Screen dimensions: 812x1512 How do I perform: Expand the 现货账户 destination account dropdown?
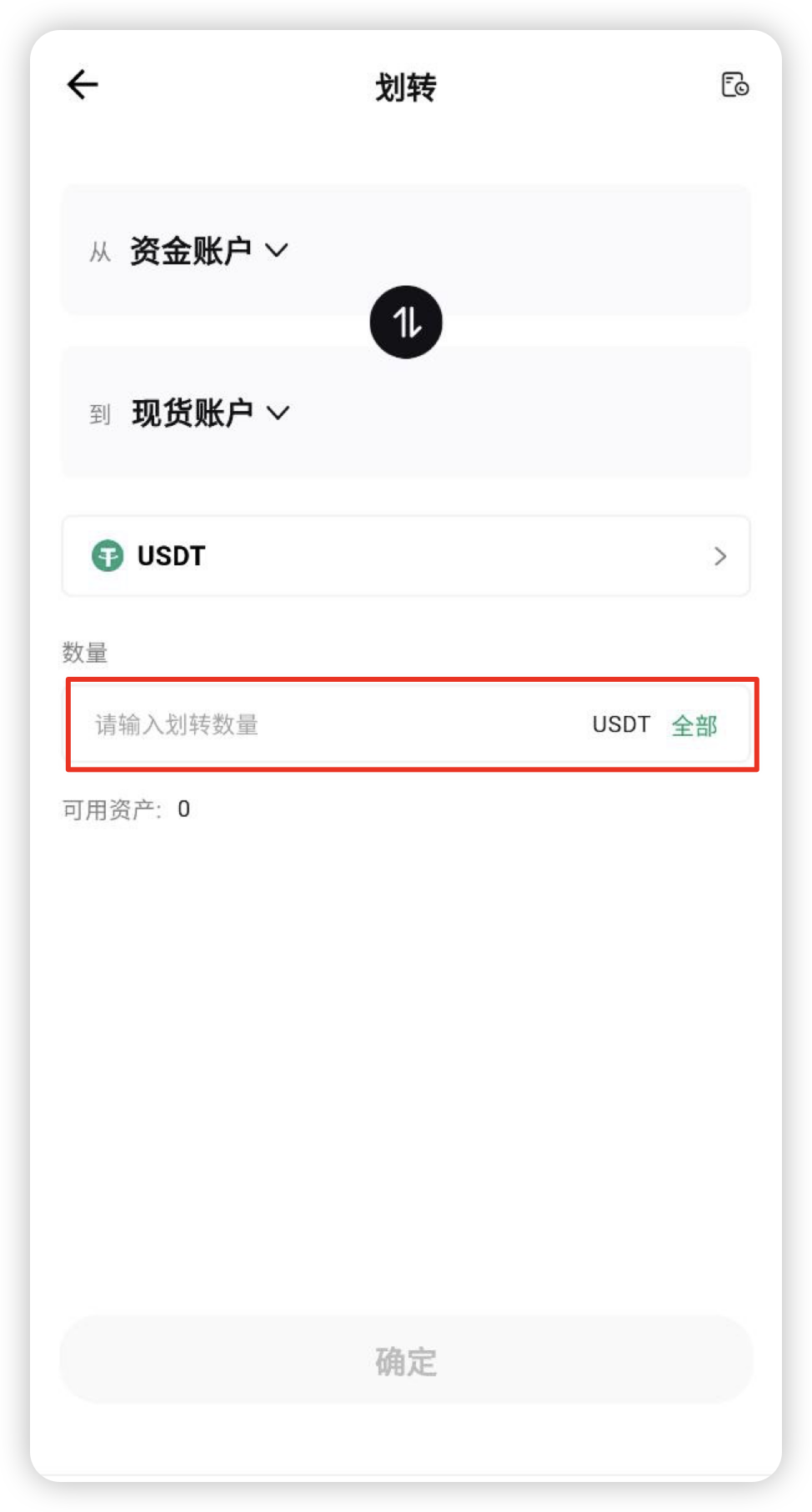210,413
